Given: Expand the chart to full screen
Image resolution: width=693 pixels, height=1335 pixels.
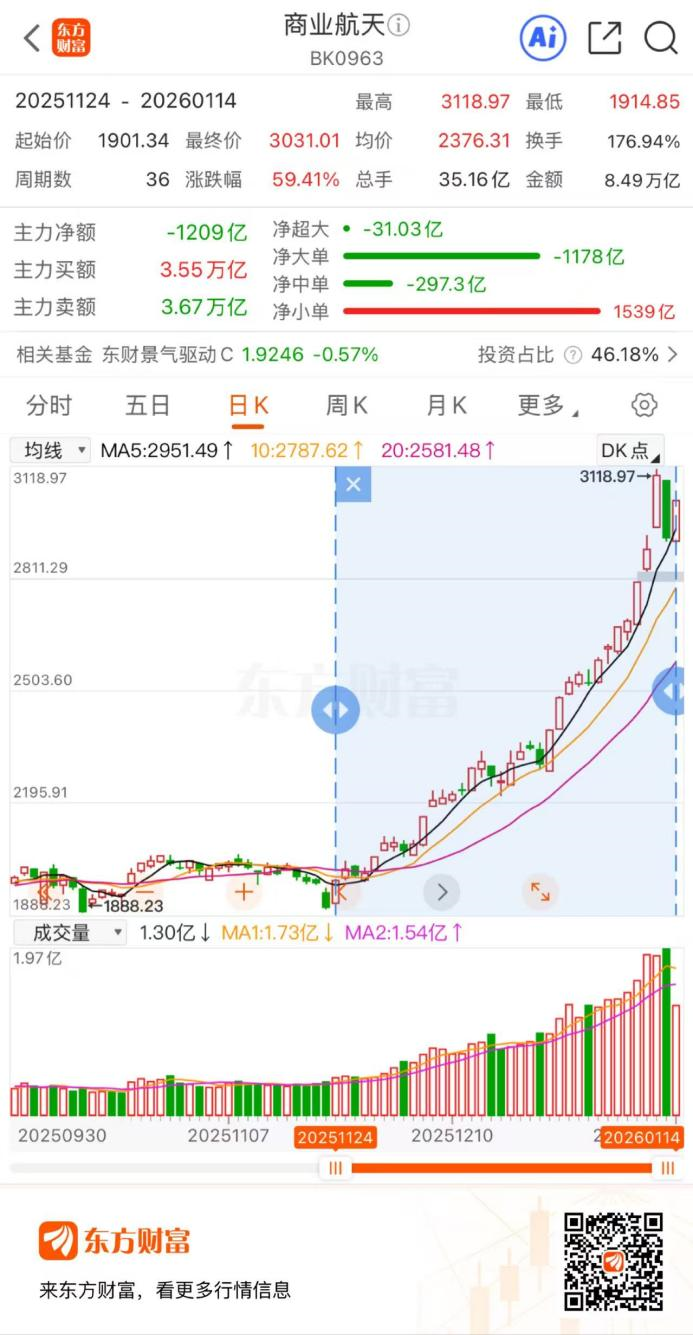Looking at the screenshot, I should tap(540, 891).
